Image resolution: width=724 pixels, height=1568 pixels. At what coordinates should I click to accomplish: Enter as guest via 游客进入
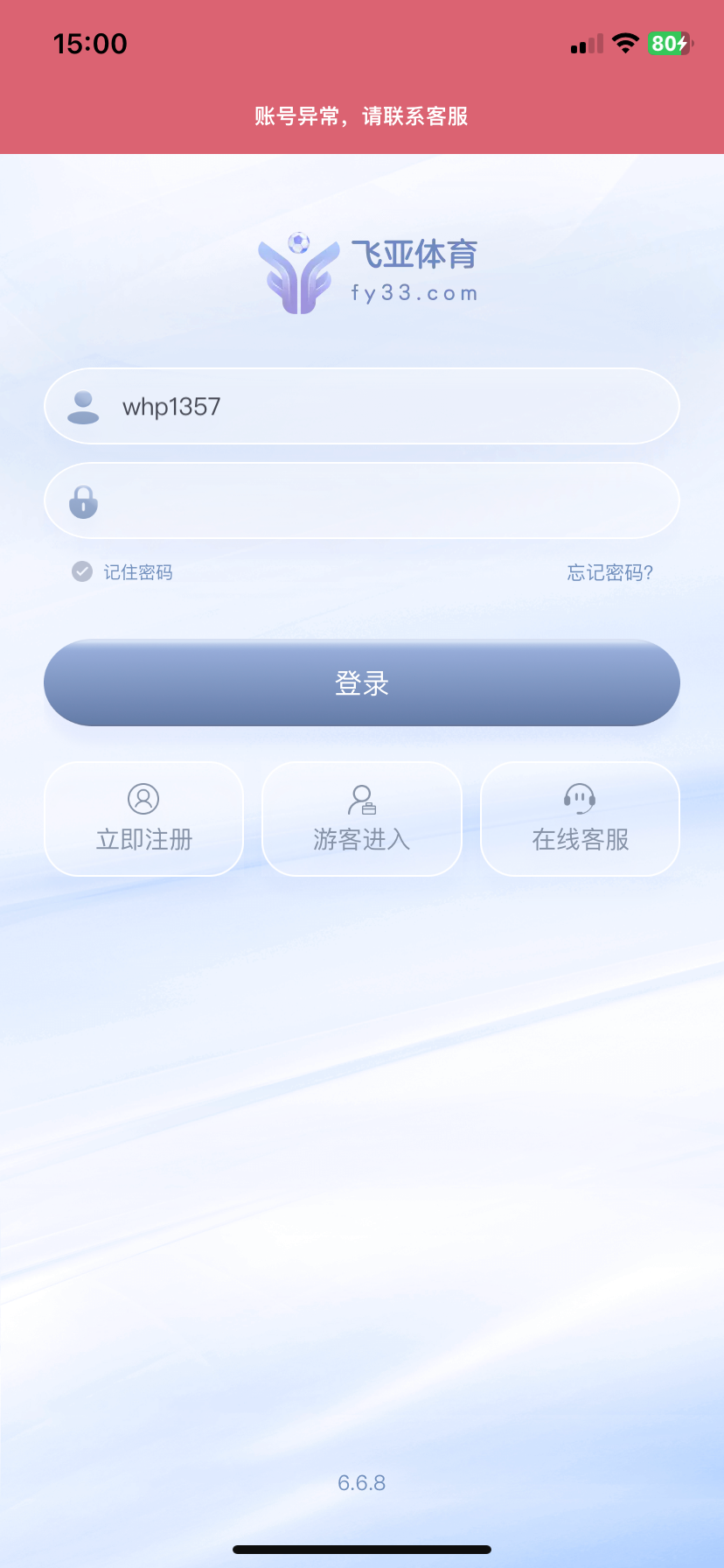[x=361, y=819]
